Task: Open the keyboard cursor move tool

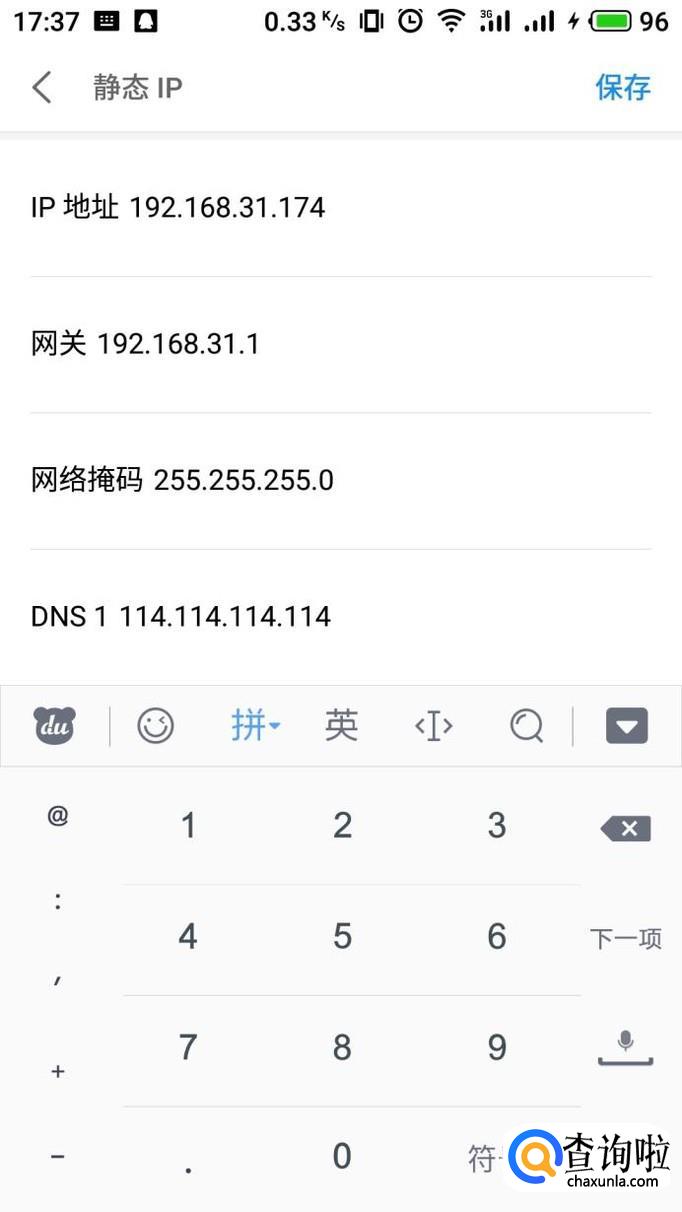Action: click(434, 725)
